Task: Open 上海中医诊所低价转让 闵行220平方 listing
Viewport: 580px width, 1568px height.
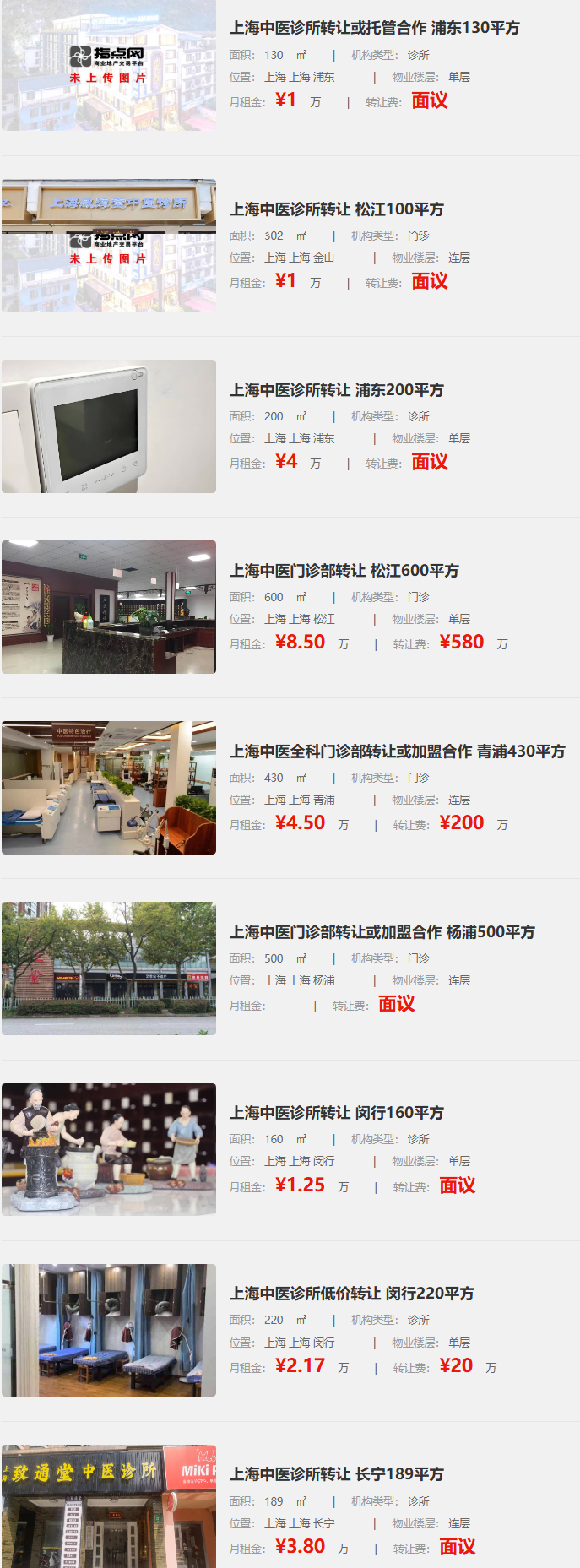Action: pyautogui.click(x=351, y=1294)
